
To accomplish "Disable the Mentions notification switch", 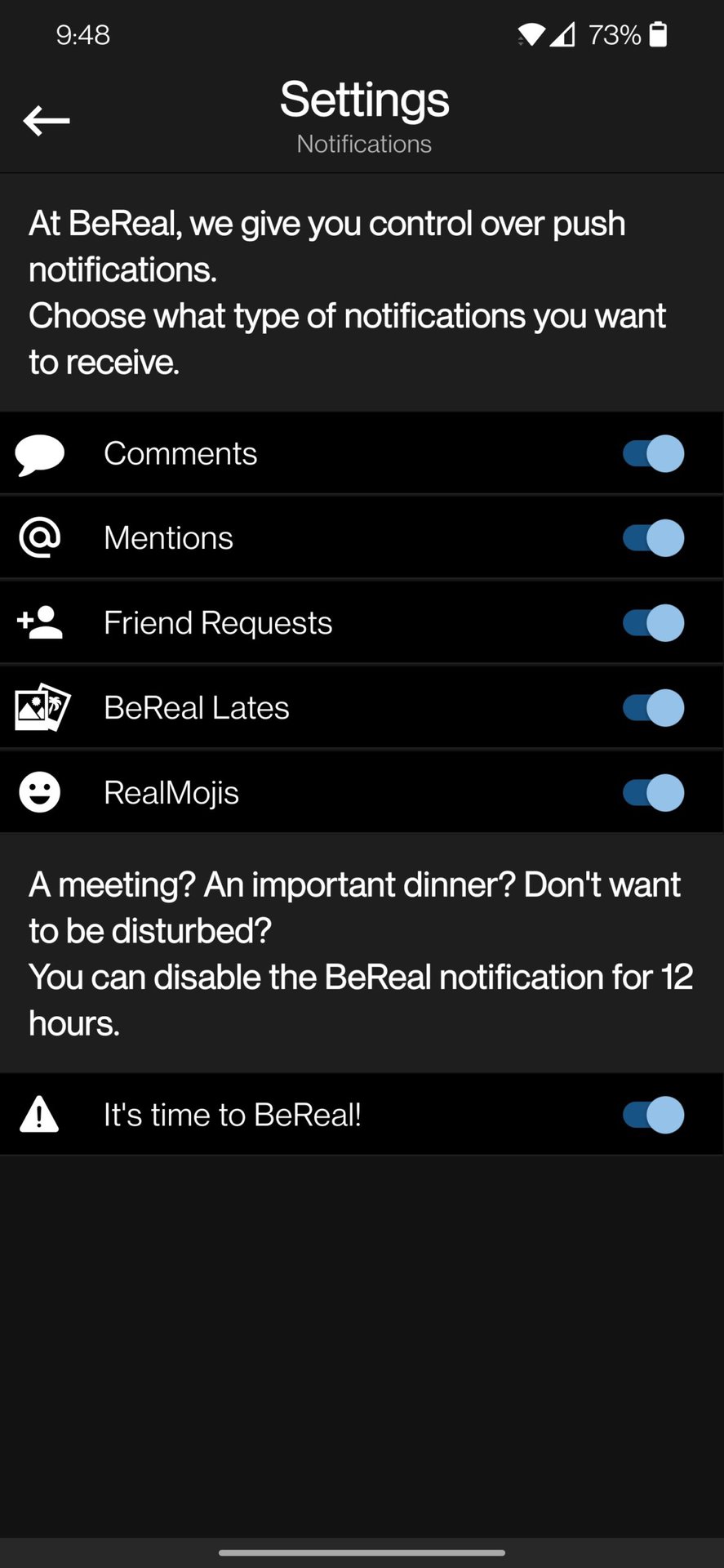I will (x=653, y=538).
